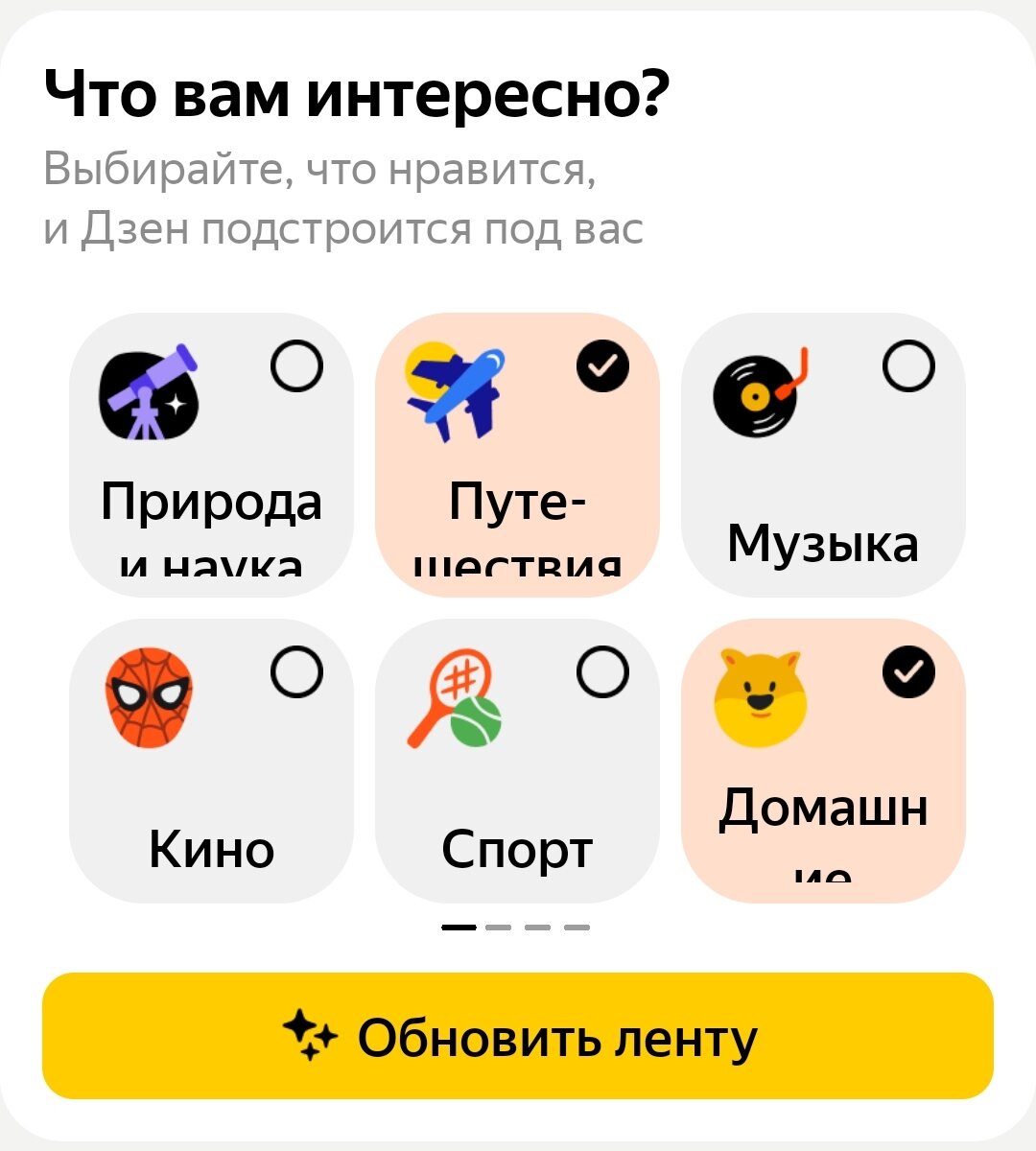The height and width of the screenshot is (1151, 1036).
Task: Choose the Музыка interest
Action: pyautogui.click(x=822, y=456)
